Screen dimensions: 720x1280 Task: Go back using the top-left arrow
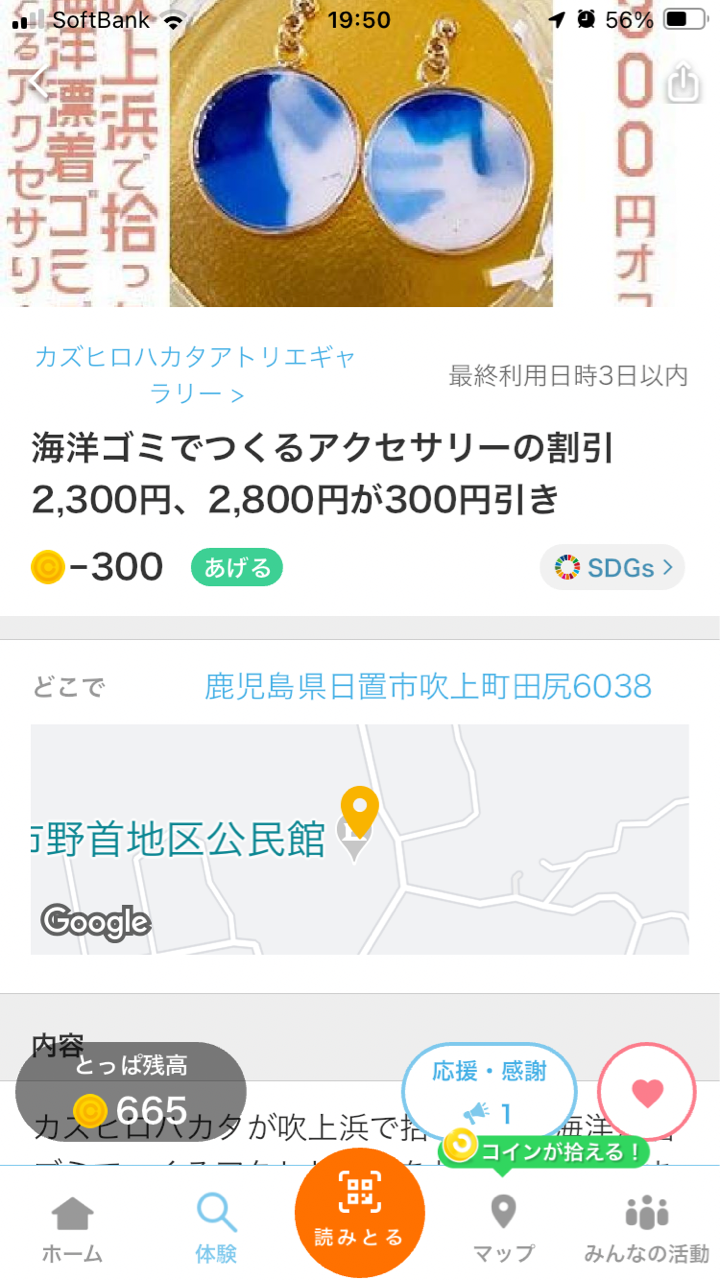point(37,84)
